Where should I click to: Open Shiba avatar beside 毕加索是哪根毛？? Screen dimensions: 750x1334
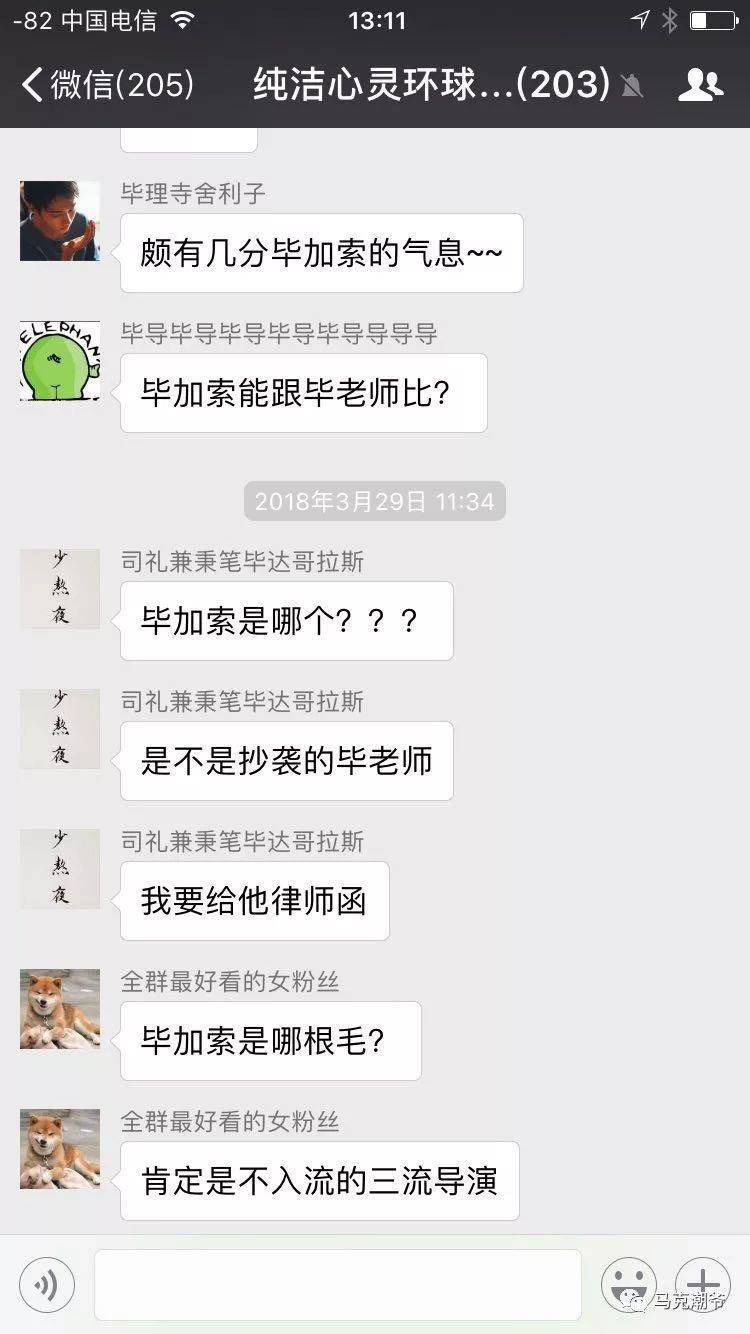(60, 1009)
